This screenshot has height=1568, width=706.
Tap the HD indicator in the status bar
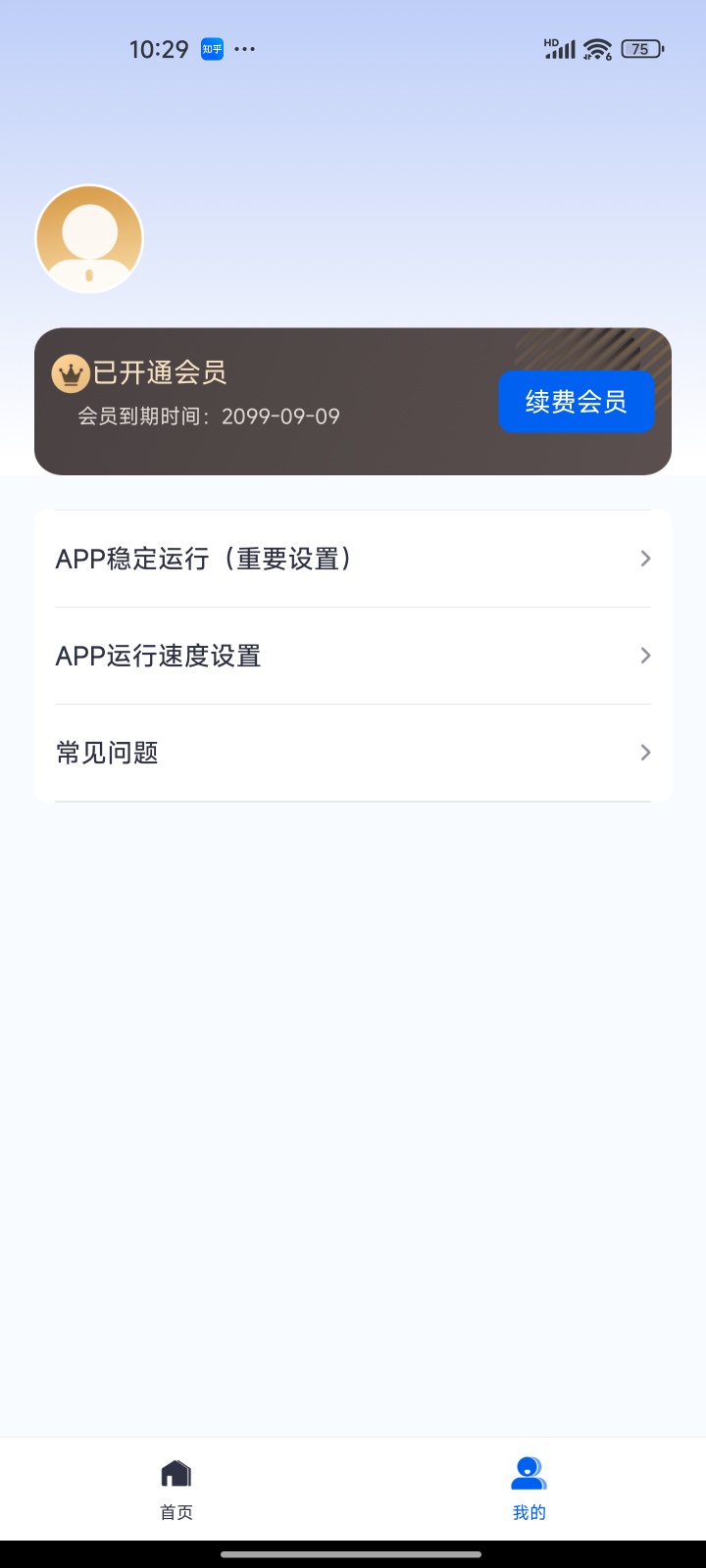[x=550, y=41]
